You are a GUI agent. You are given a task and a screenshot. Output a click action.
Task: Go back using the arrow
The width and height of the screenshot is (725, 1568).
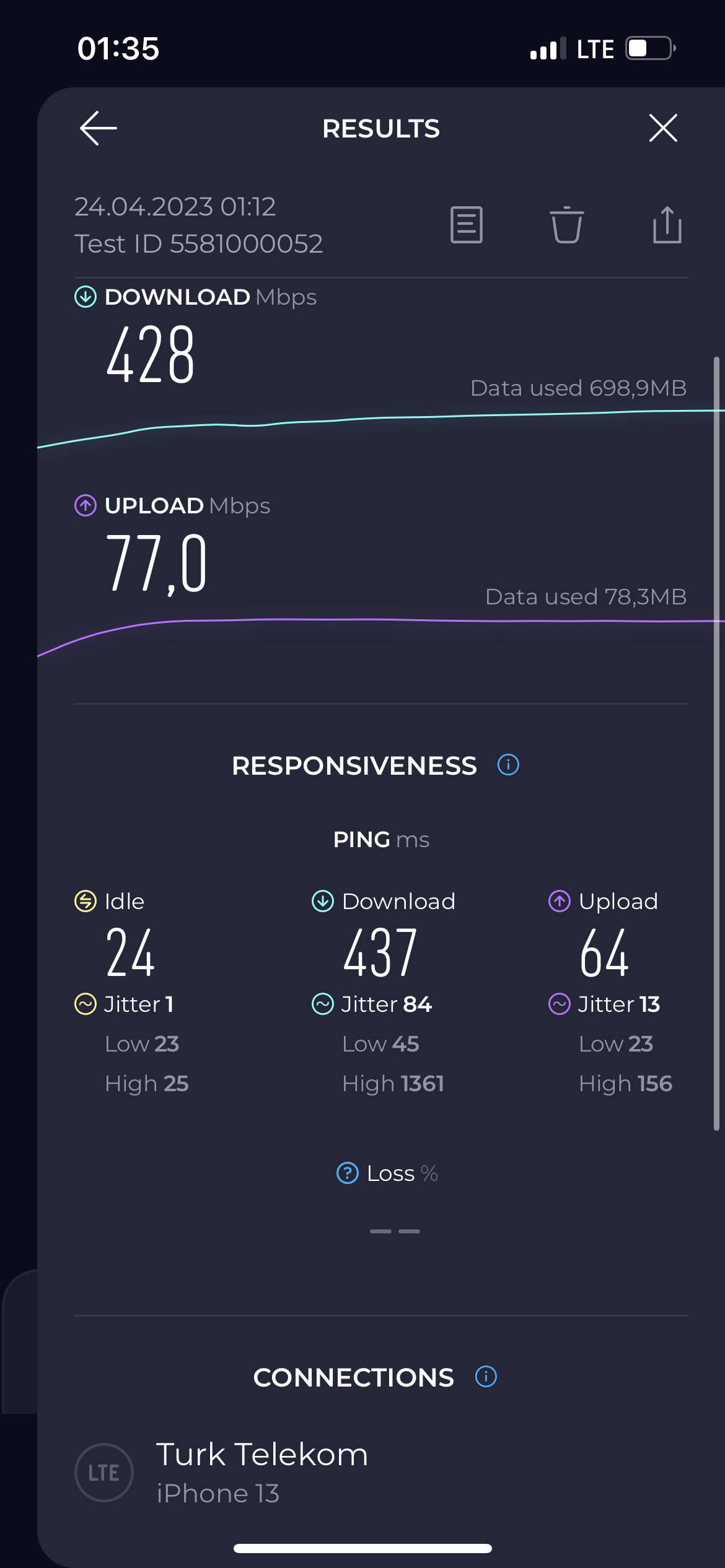(99, 128)
